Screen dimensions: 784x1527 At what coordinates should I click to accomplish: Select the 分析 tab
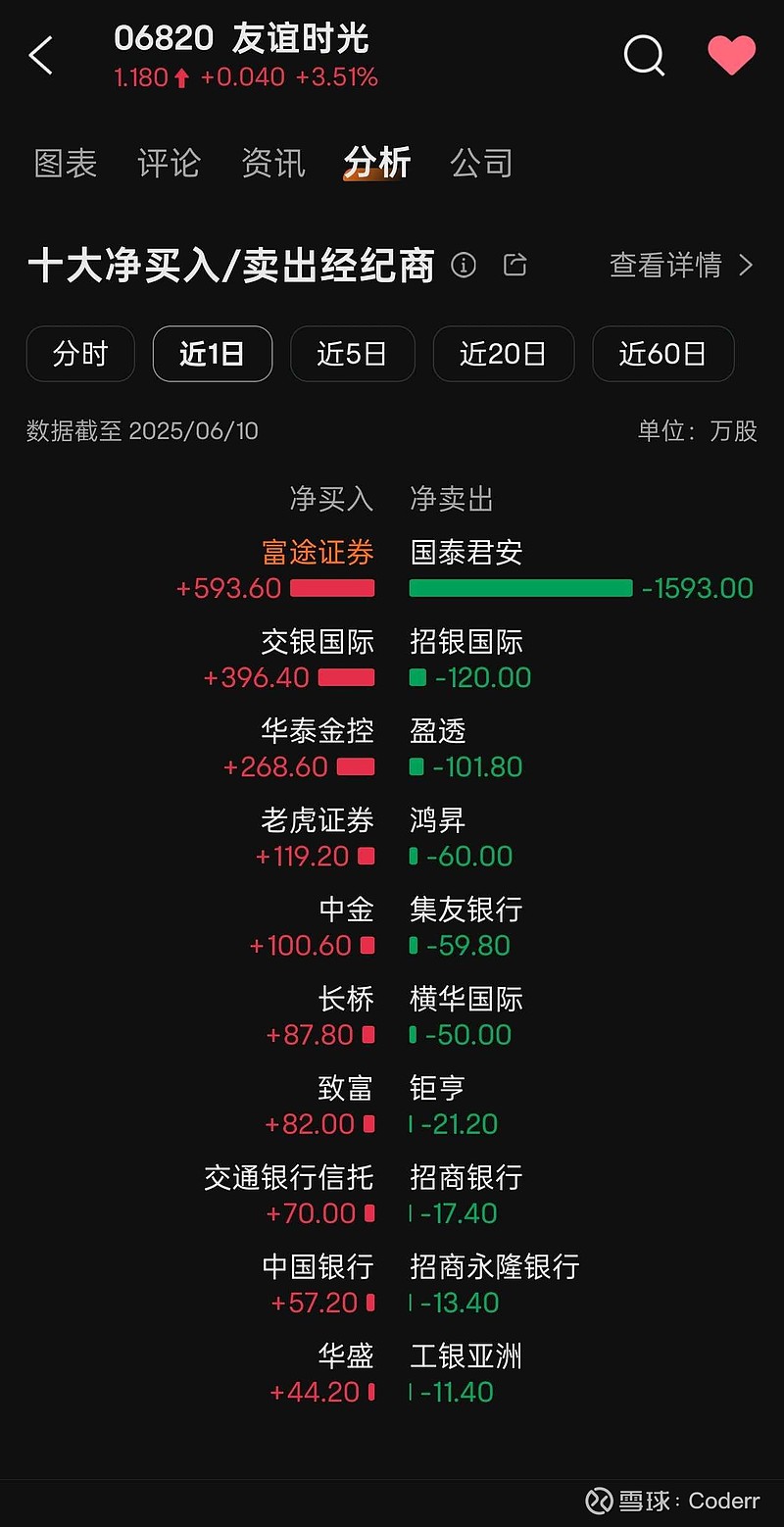click(x=377, y=163)
